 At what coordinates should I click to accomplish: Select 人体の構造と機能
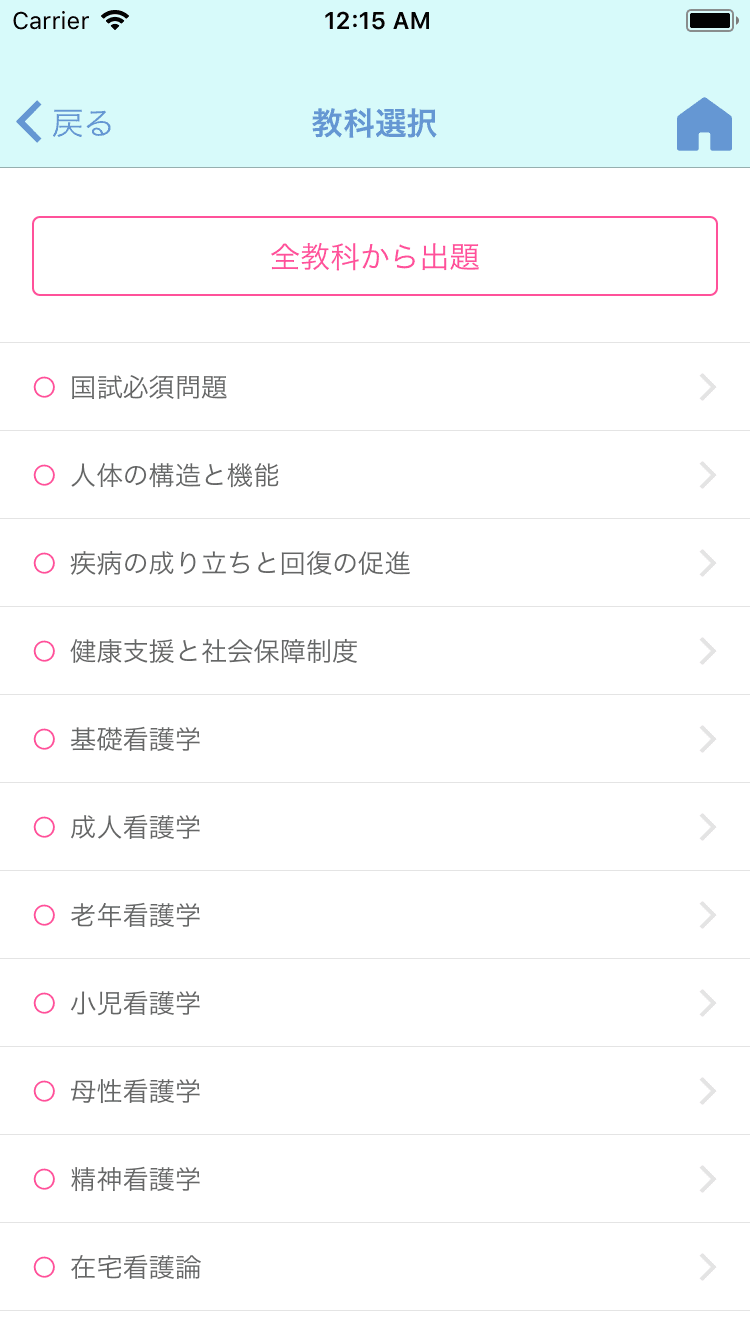pyautogui.click(x=375, y=475)
